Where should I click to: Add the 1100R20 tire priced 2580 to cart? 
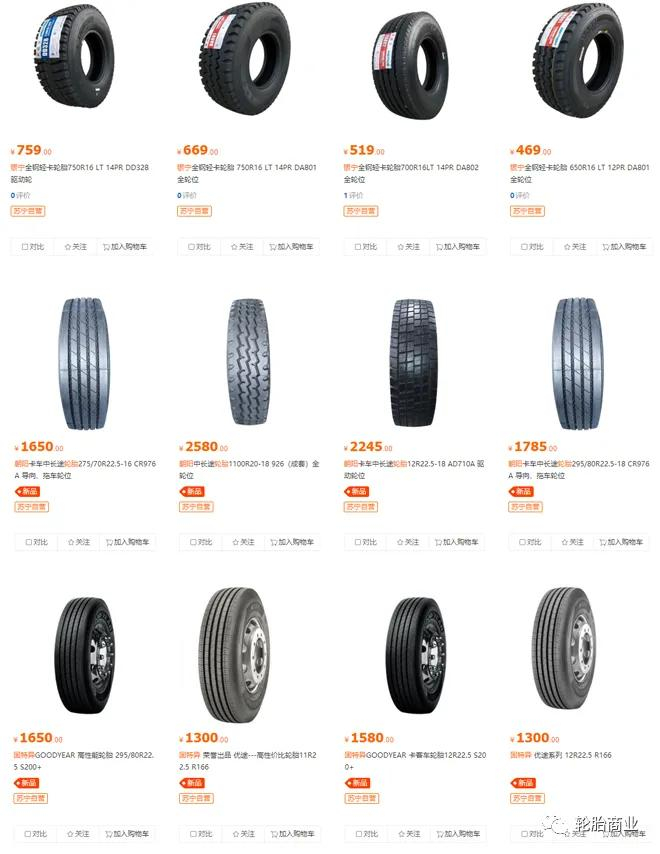coord(292,542)
